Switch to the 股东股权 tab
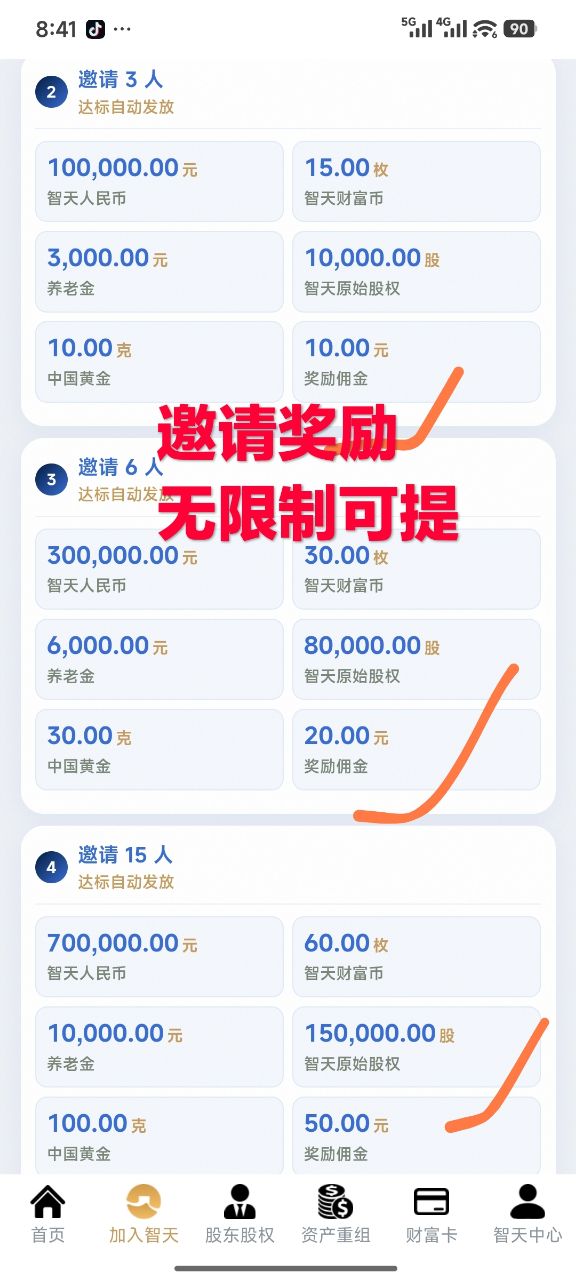Screen dimensions: 576x1280 [240, 1214]
